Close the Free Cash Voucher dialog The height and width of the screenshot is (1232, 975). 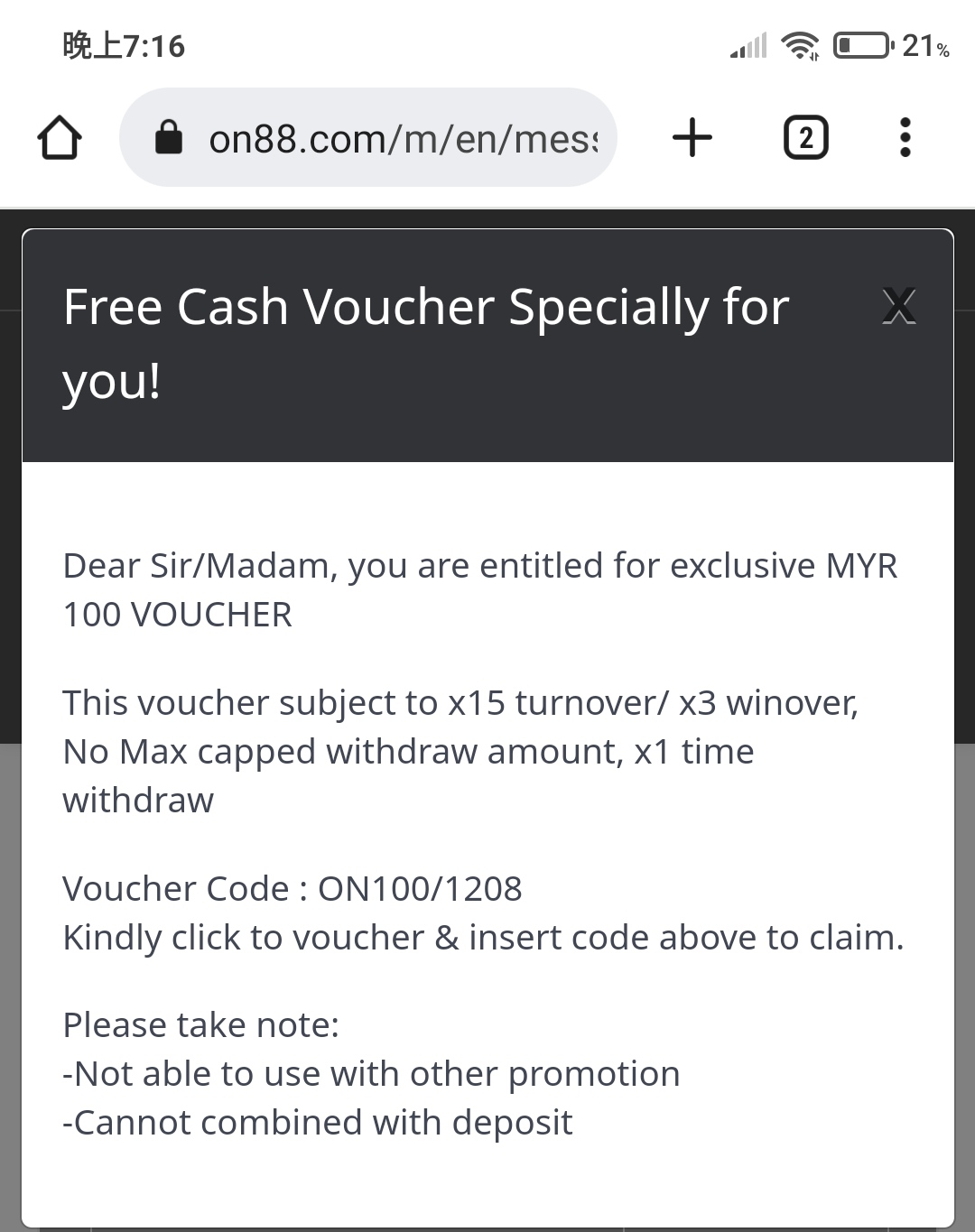[898, 307]
